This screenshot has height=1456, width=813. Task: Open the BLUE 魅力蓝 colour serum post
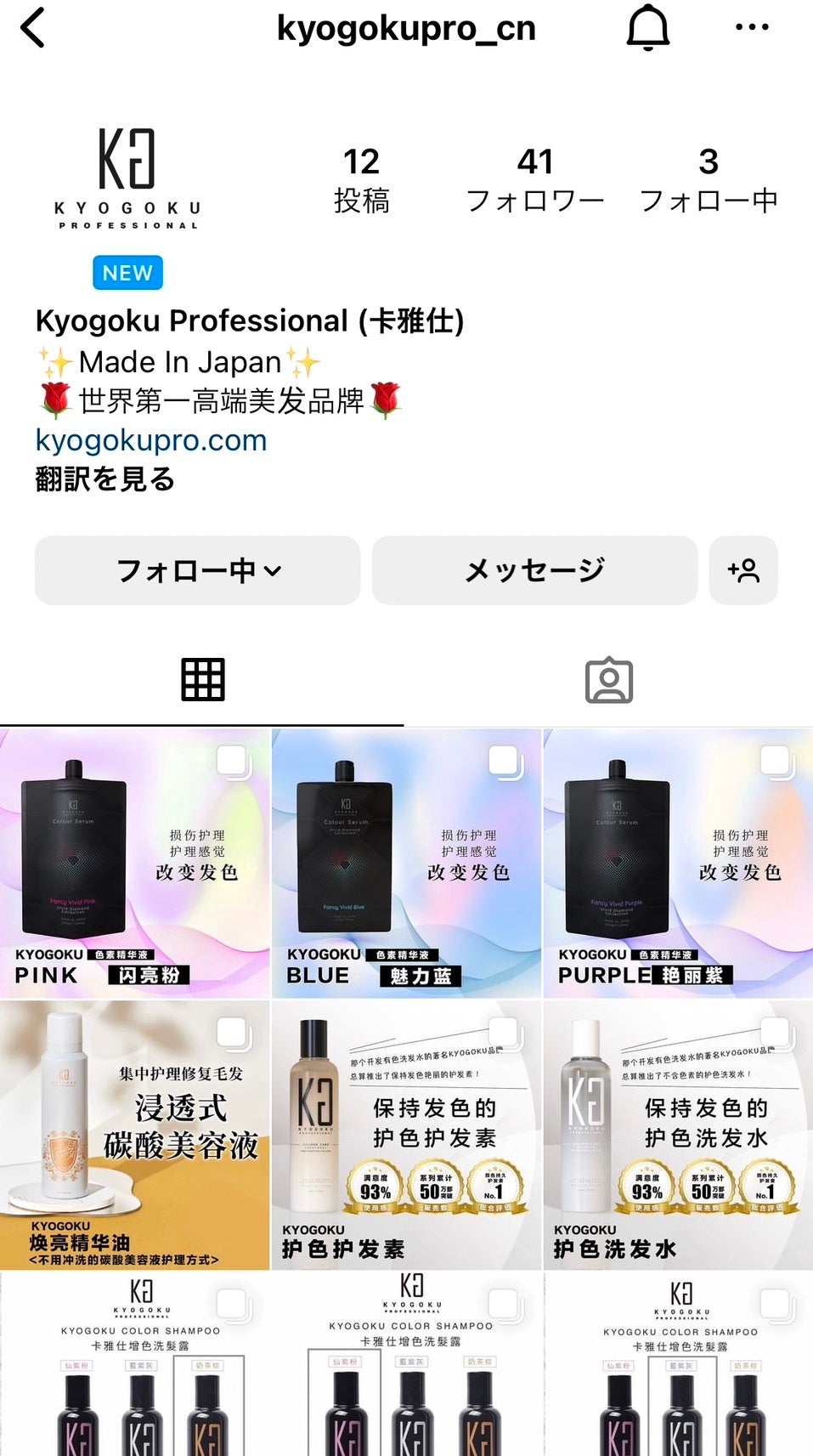406,863
